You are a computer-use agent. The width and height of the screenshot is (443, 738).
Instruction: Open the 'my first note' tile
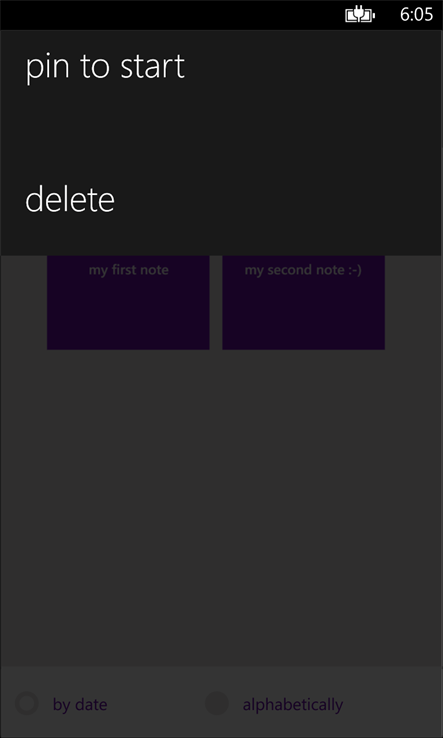128,302
